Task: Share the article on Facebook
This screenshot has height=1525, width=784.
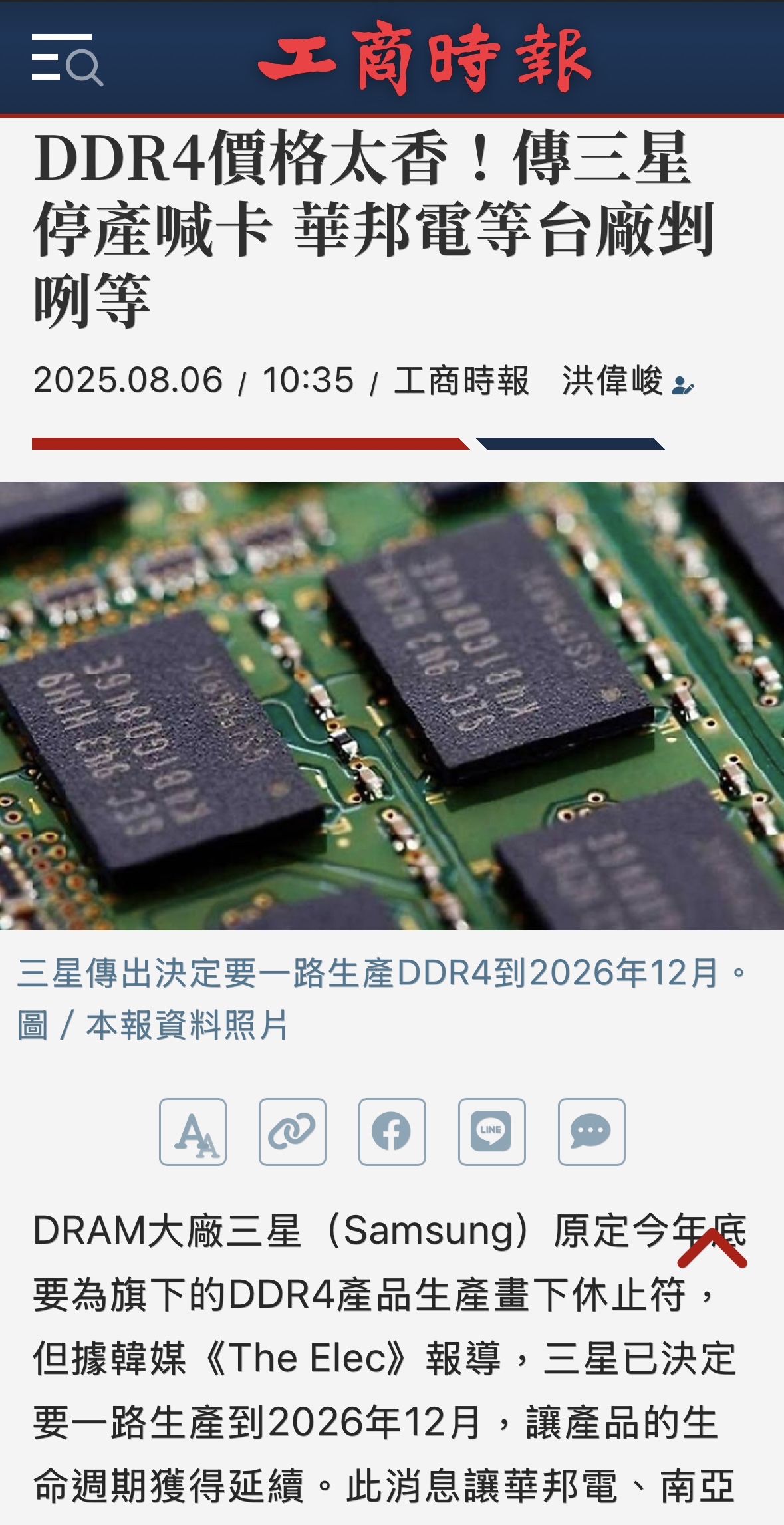Action: point(392,1132)
